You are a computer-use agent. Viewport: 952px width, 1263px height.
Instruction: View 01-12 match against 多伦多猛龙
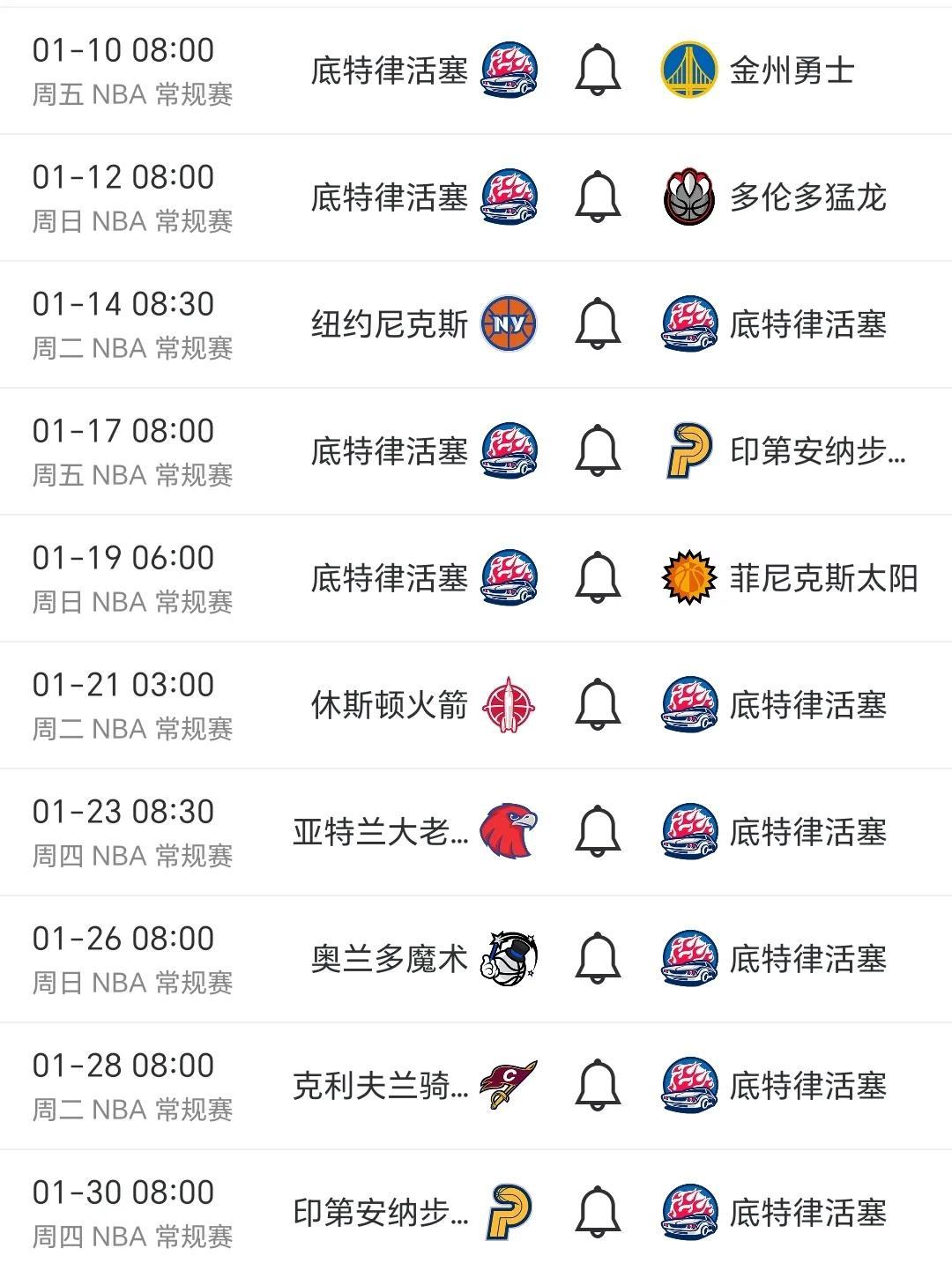point(132,197)
